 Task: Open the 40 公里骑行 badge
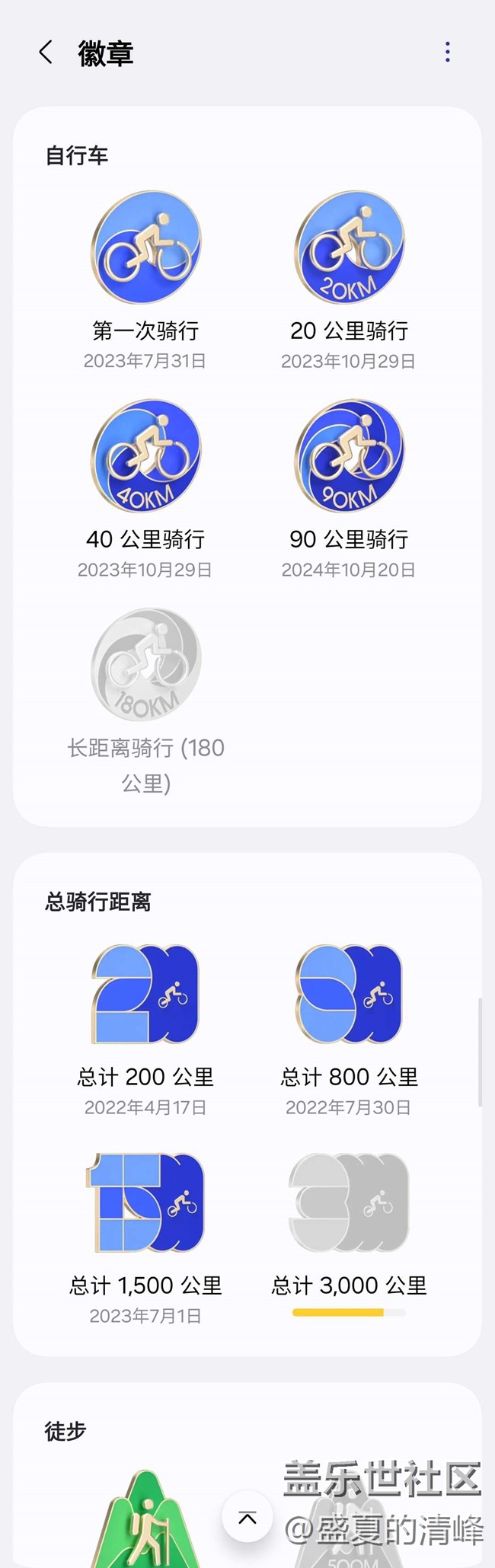(x=145, y=456)
